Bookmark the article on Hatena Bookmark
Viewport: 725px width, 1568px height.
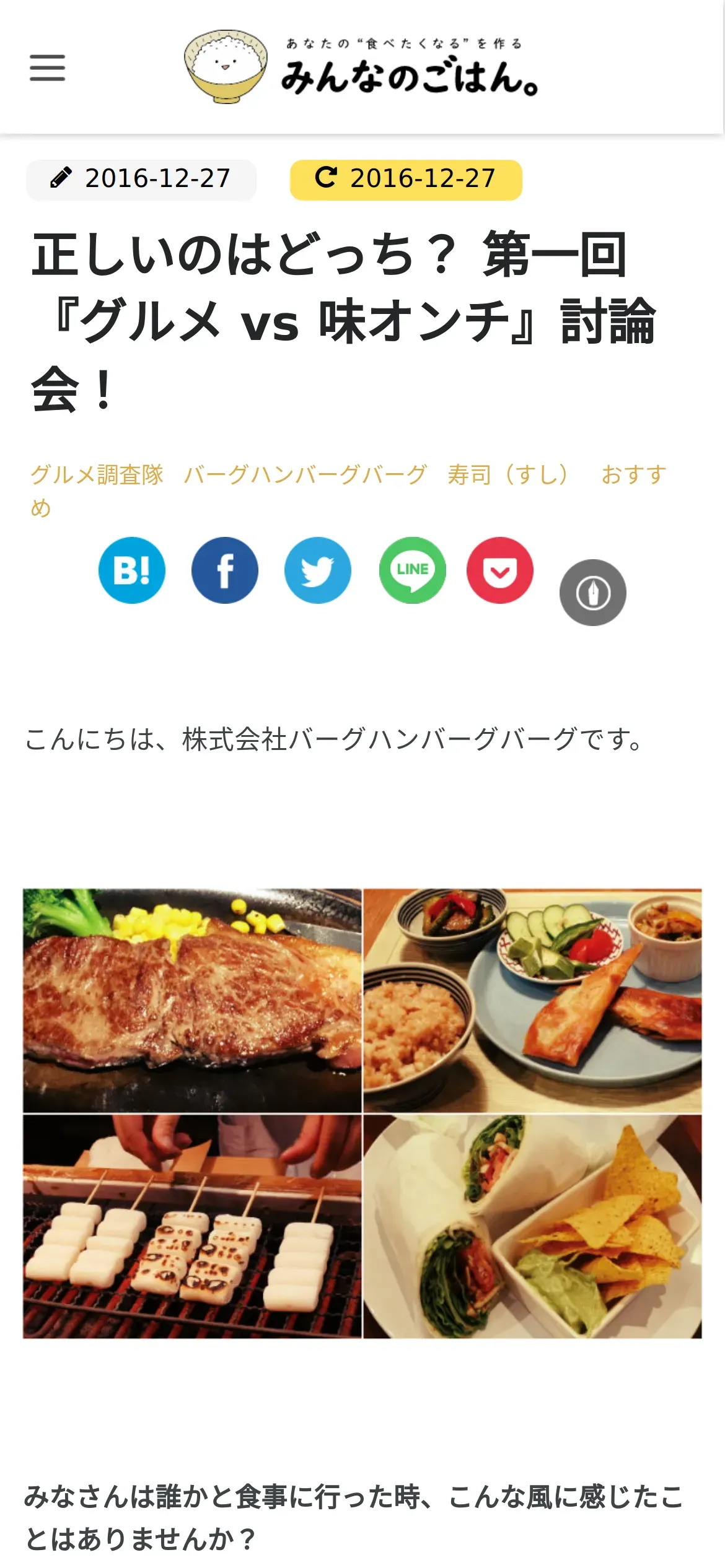pos(132,570)
